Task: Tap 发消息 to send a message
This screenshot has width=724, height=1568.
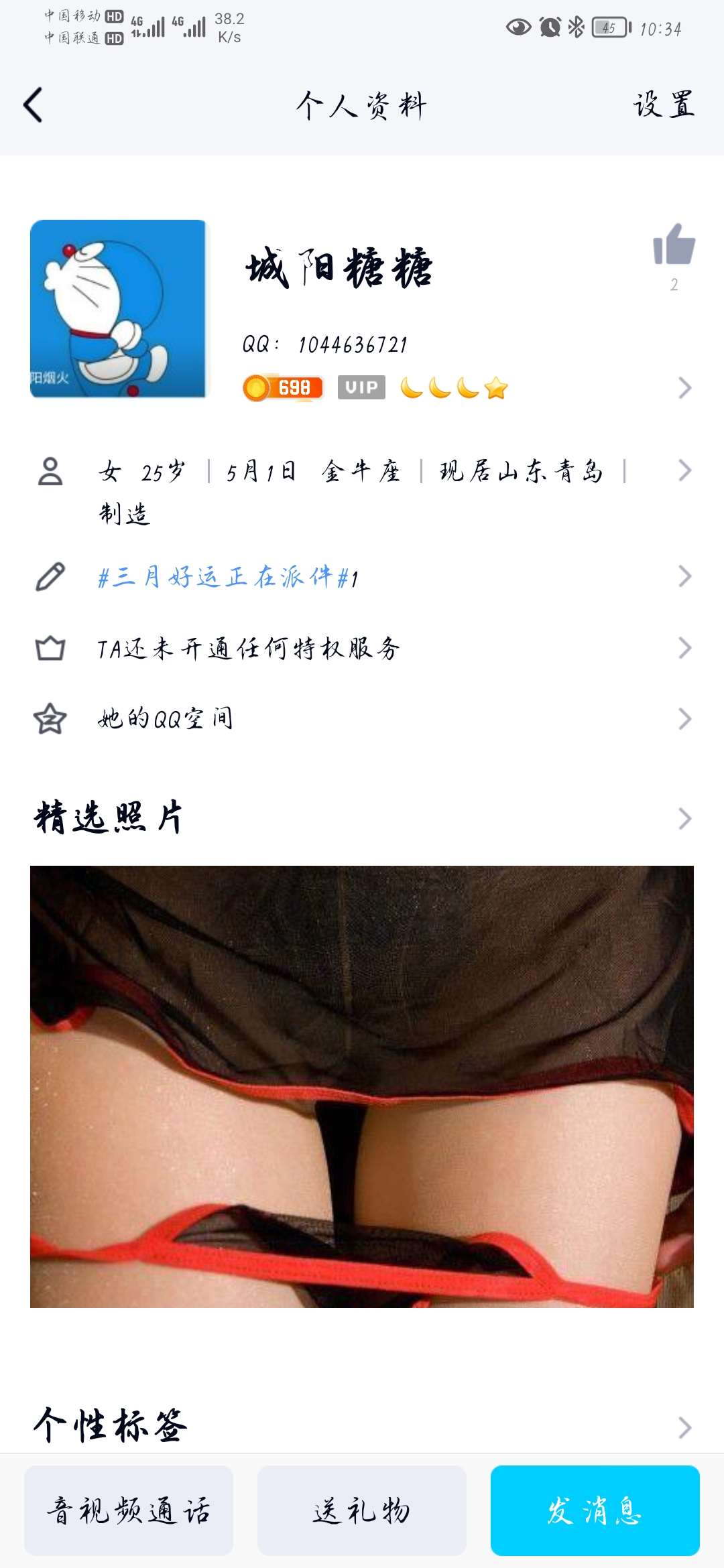Action: pos(595,1510)
